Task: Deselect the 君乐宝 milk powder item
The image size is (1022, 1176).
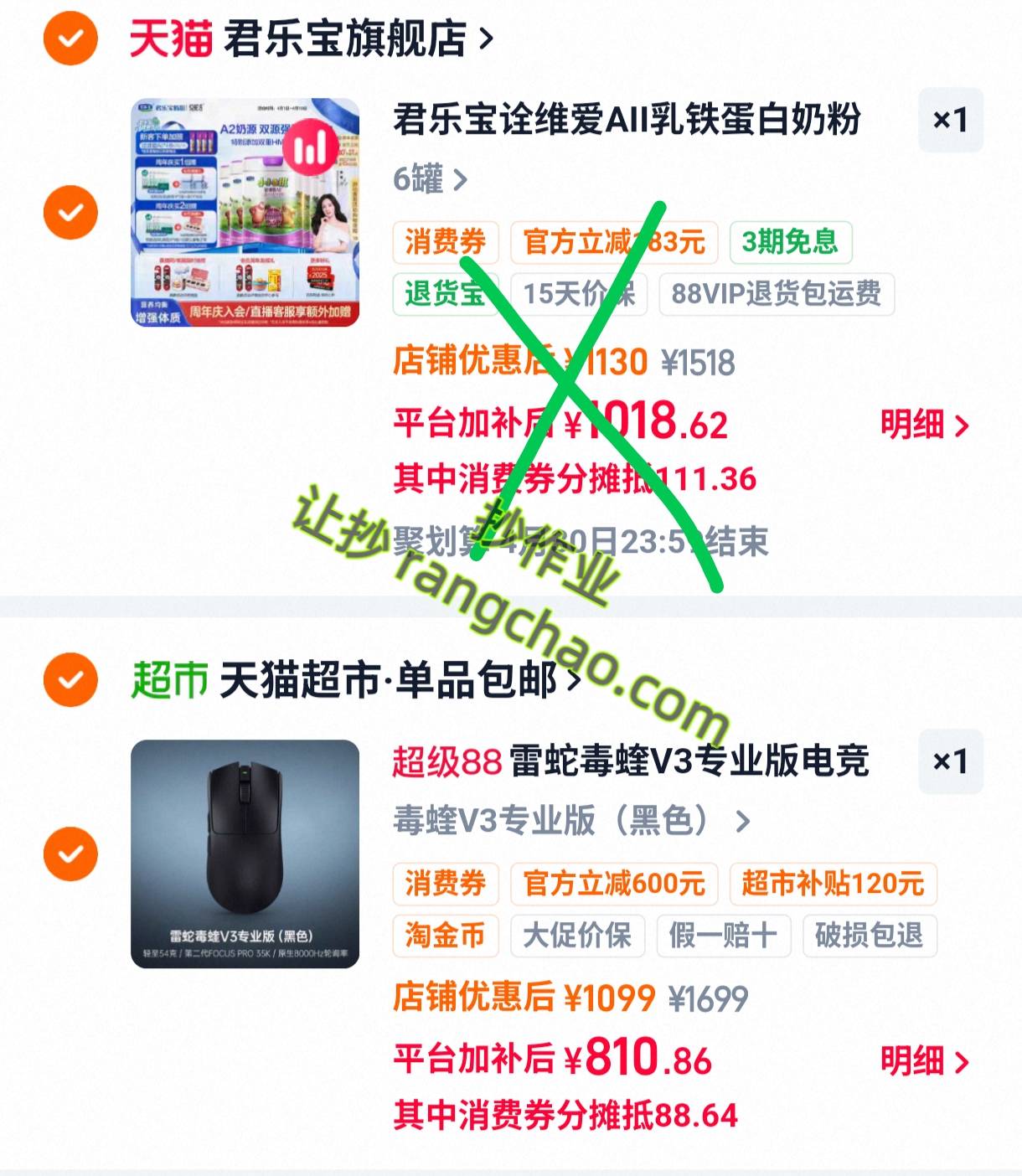Action: pos(70,213)
